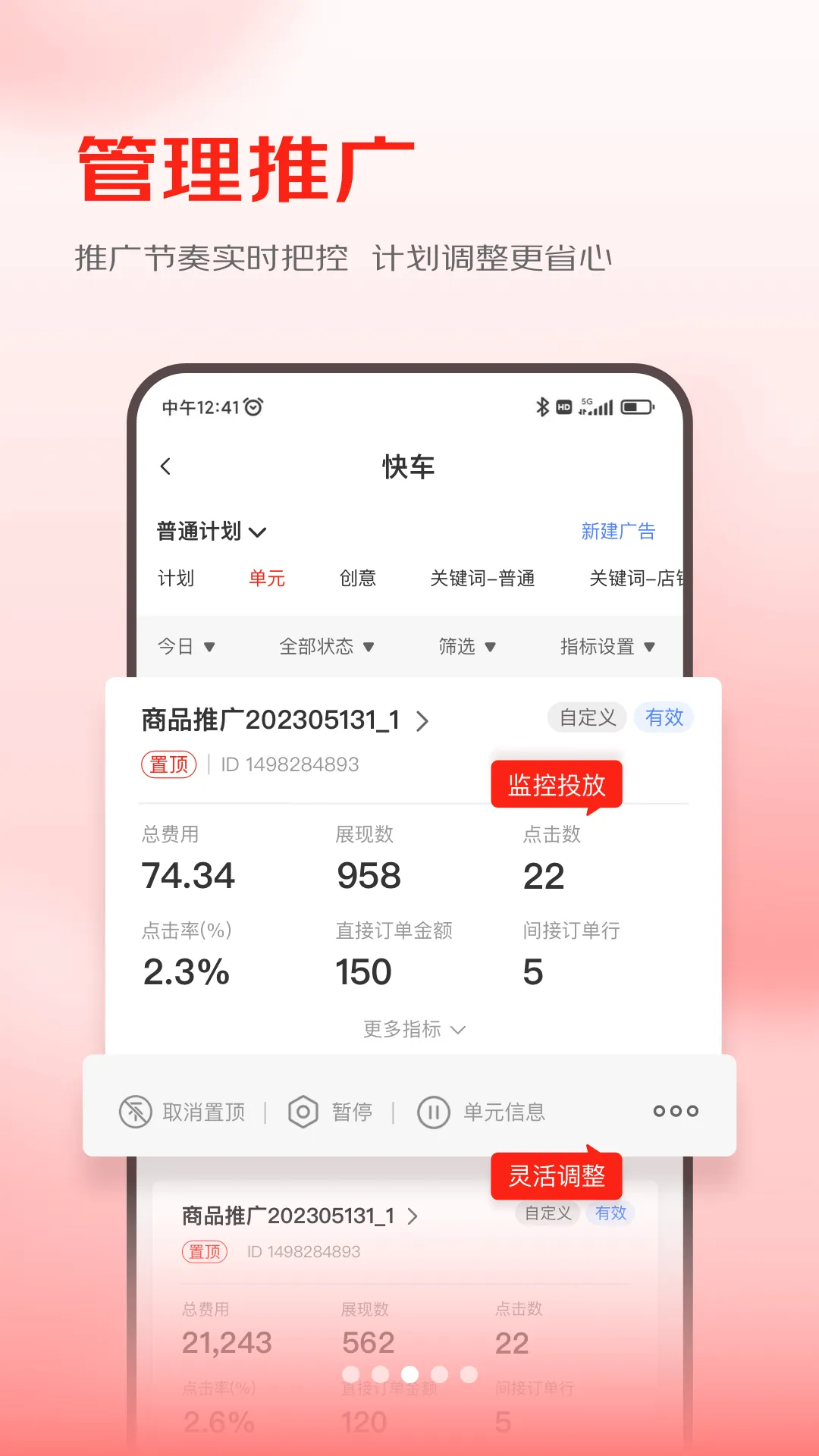Tap the 监控投放 callout bubble

pos(557,786)
